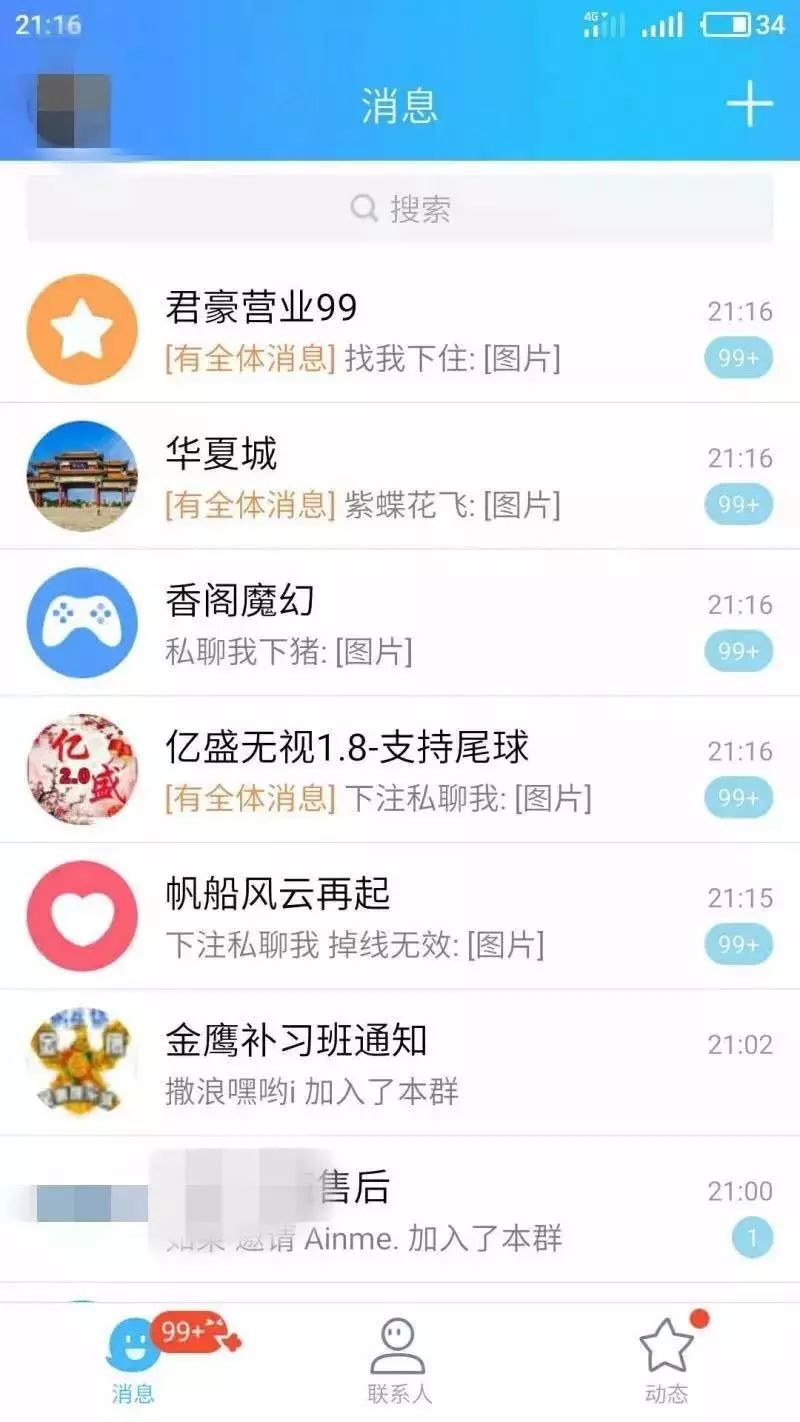Click the magnifier icon in the search bar
This screenshot has width=800, height=1422.
pyautogui.click(x=364, y=207)
